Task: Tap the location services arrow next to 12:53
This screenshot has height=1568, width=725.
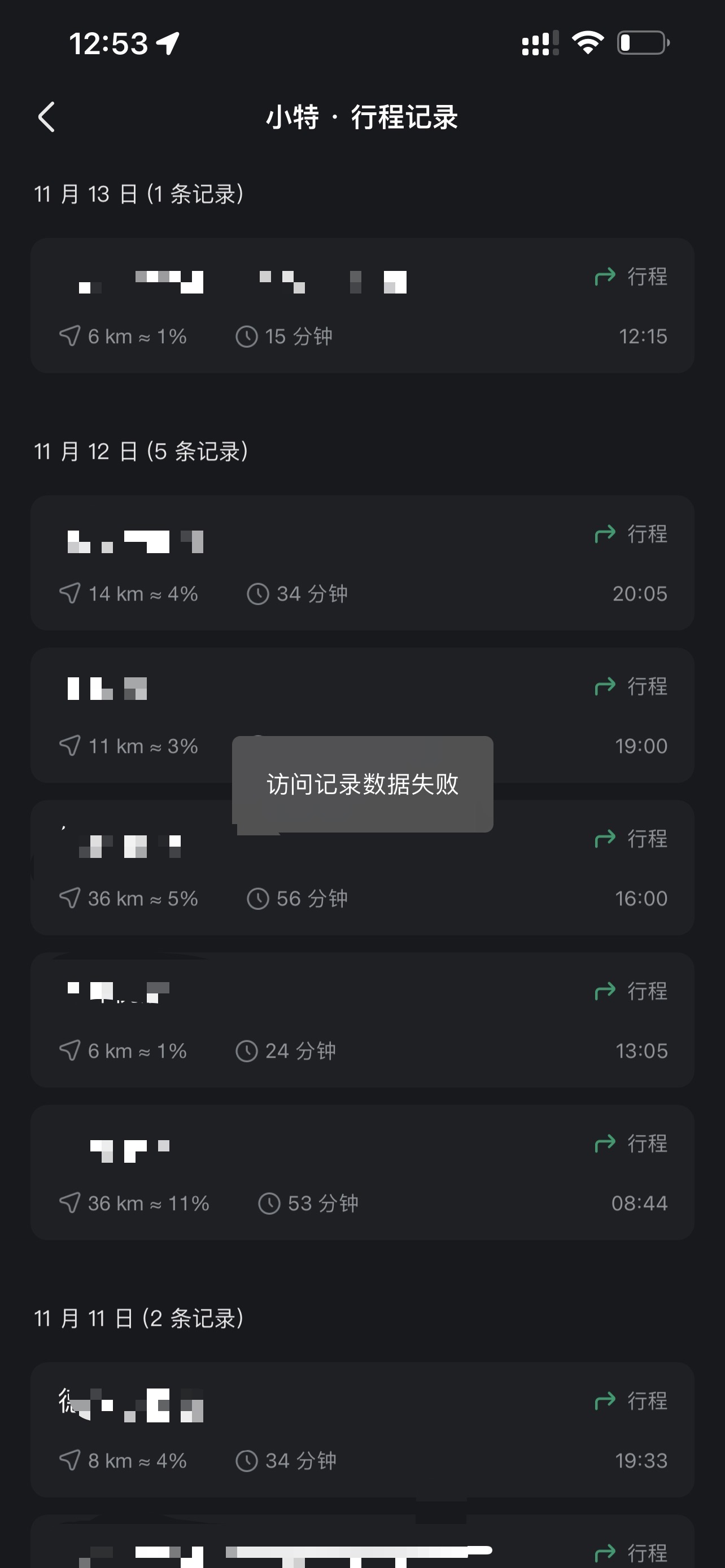Action: [166, 42]
